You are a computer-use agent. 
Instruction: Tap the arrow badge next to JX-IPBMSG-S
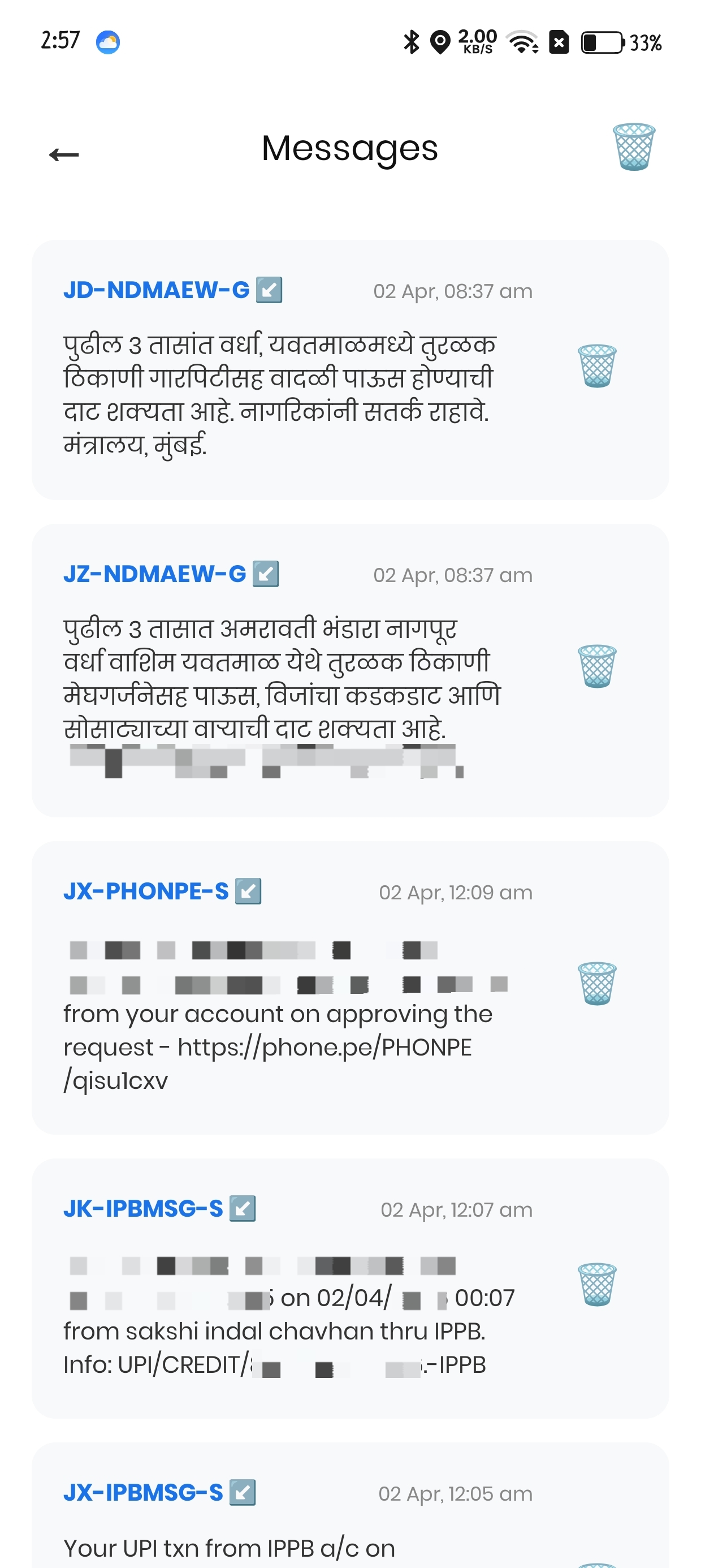(243, 1492)
